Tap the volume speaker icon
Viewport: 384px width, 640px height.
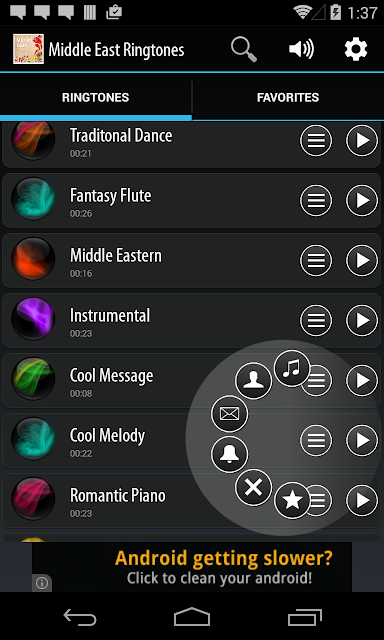coord(301,49)
